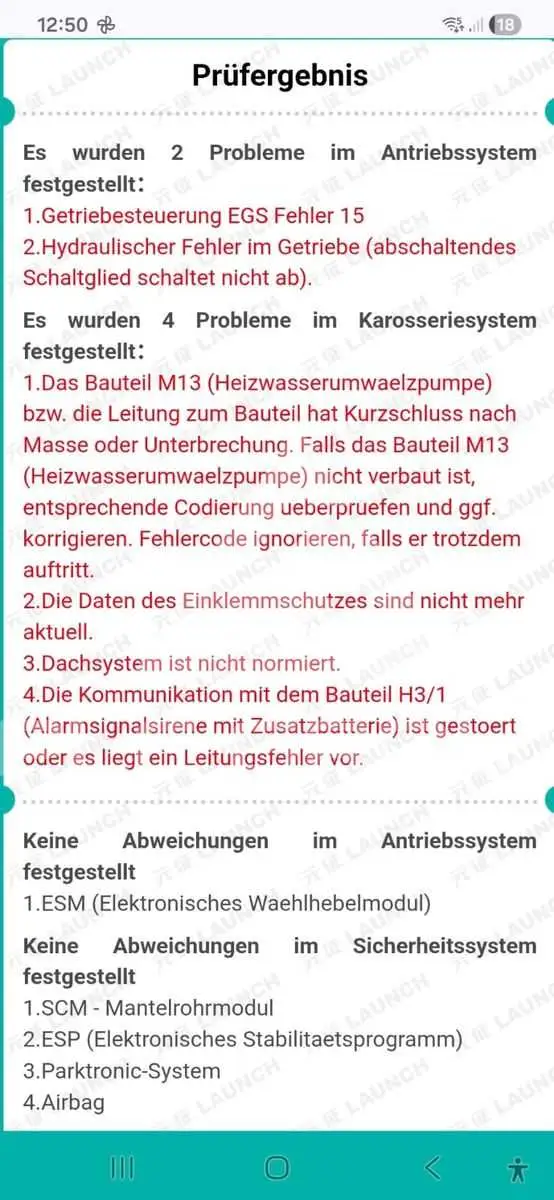The width and height of the screenshot is (554, 1200).
Task: Open the recent apps overview
Action: (x=122, y=1167)
